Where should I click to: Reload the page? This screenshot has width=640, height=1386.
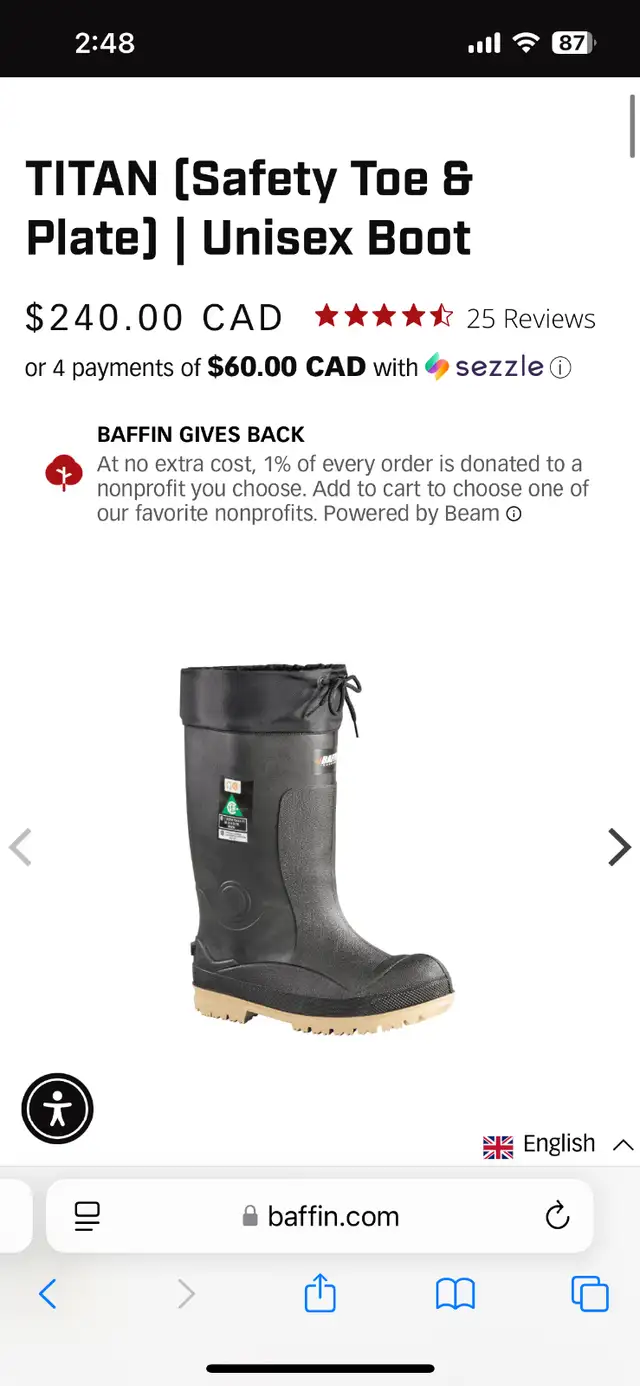pos(557,1216)
